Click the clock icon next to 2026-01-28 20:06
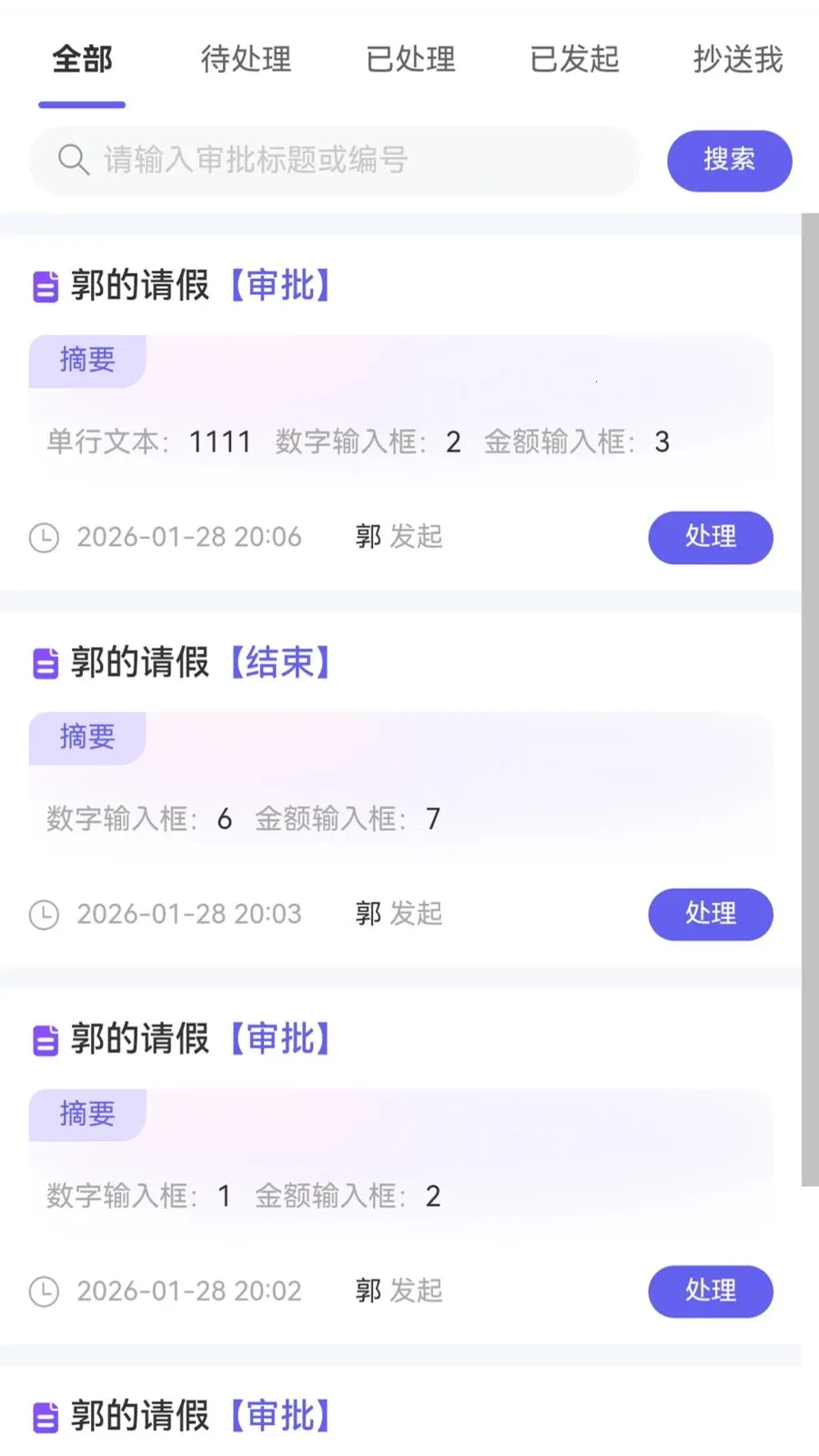This screenshot has width=819, height=1456. [x=45, y=537]
